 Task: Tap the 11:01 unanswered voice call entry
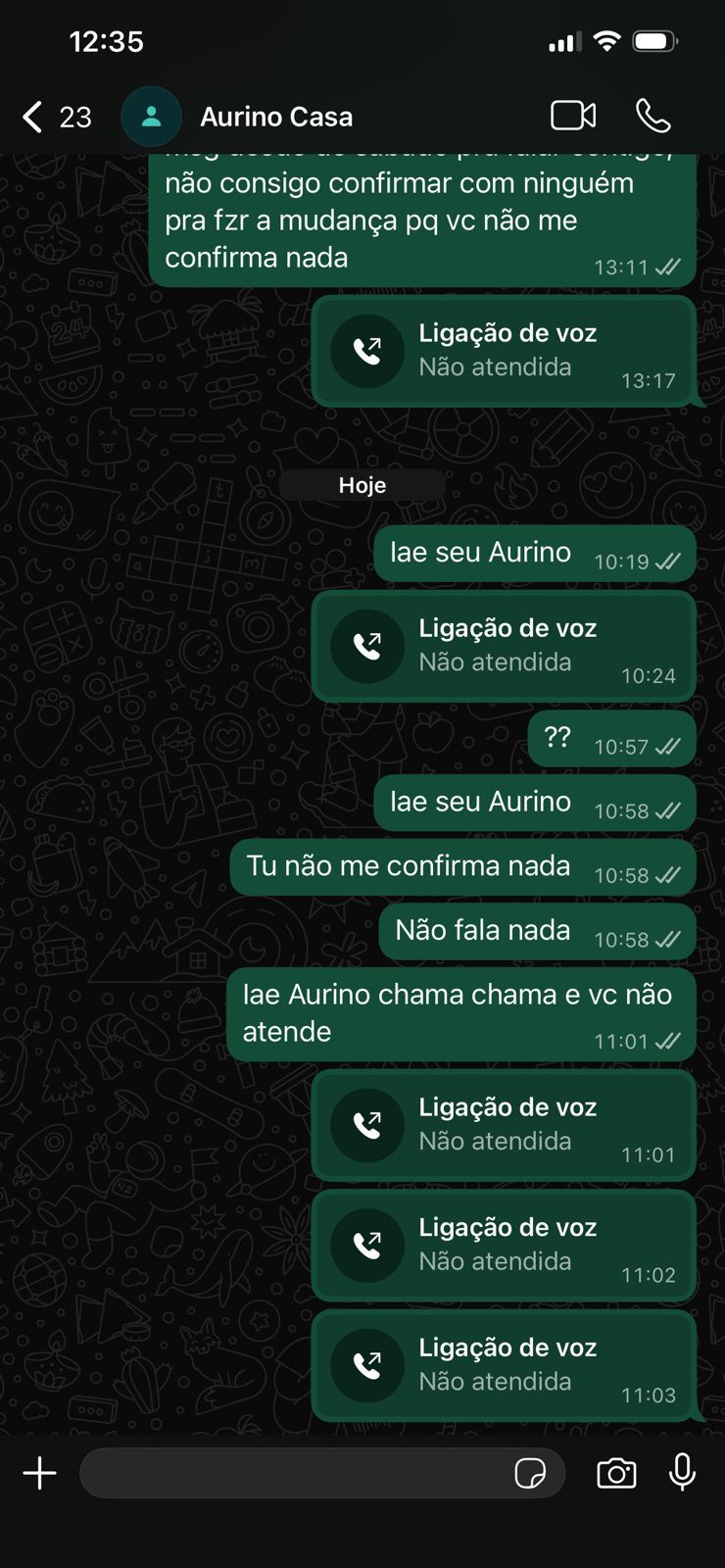click(504, 1125)
